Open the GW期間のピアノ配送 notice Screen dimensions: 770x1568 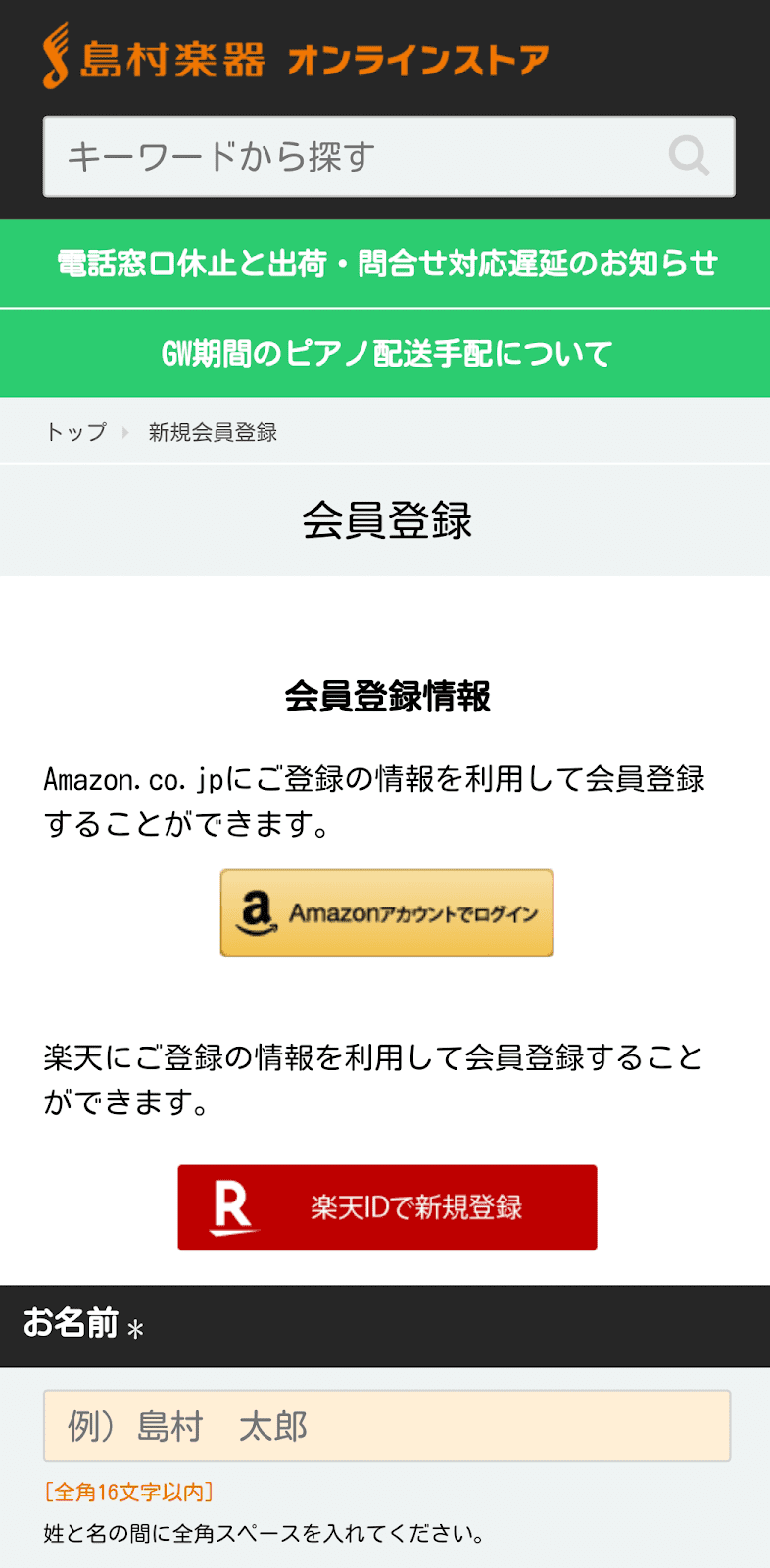pos(386,353)
